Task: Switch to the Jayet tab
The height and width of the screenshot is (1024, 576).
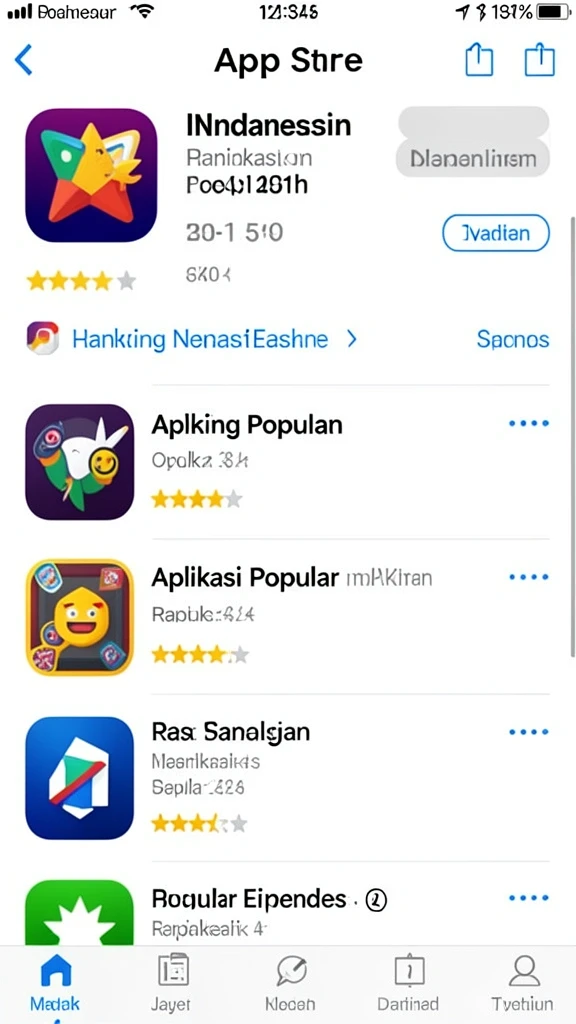Action: tap(173, 983)
